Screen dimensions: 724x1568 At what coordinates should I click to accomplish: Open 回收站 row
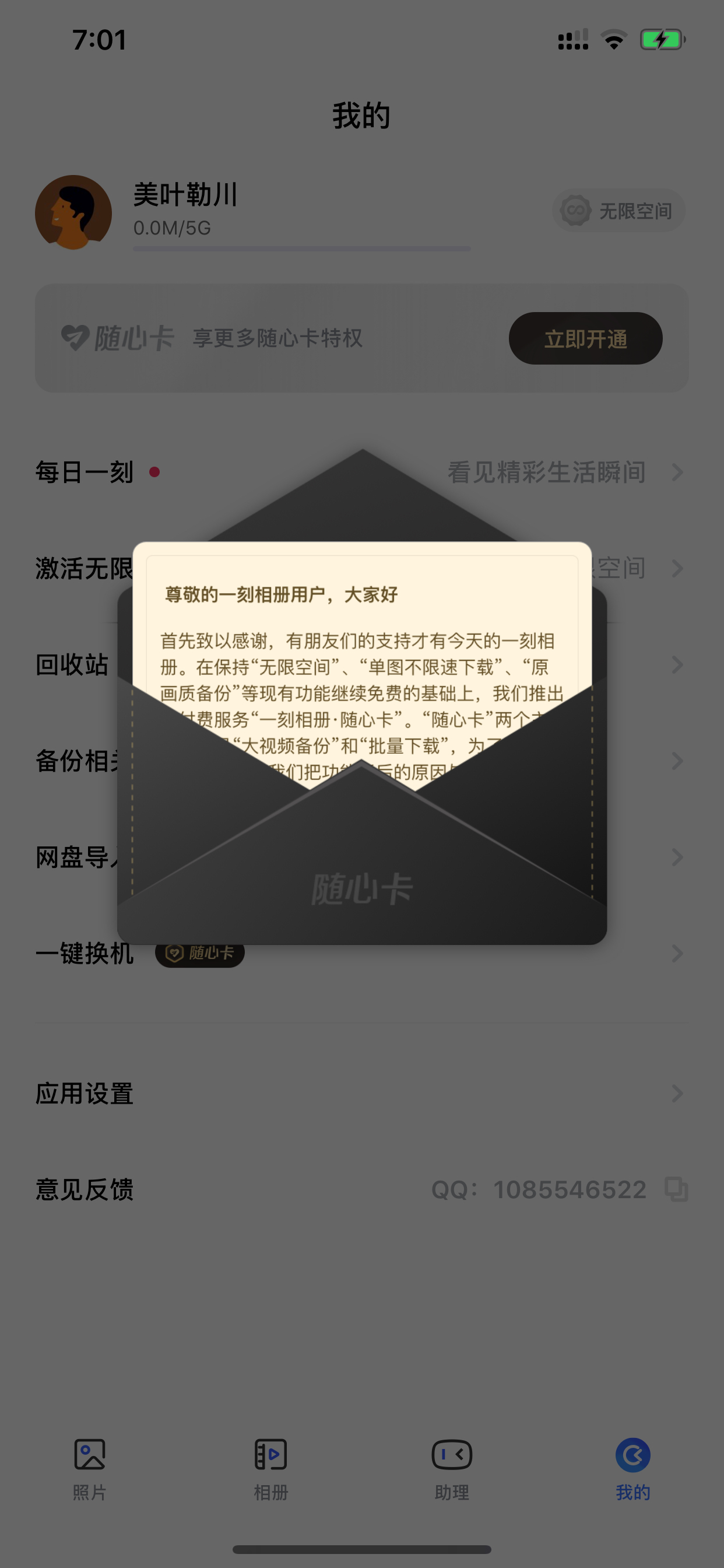pos(362,664)
